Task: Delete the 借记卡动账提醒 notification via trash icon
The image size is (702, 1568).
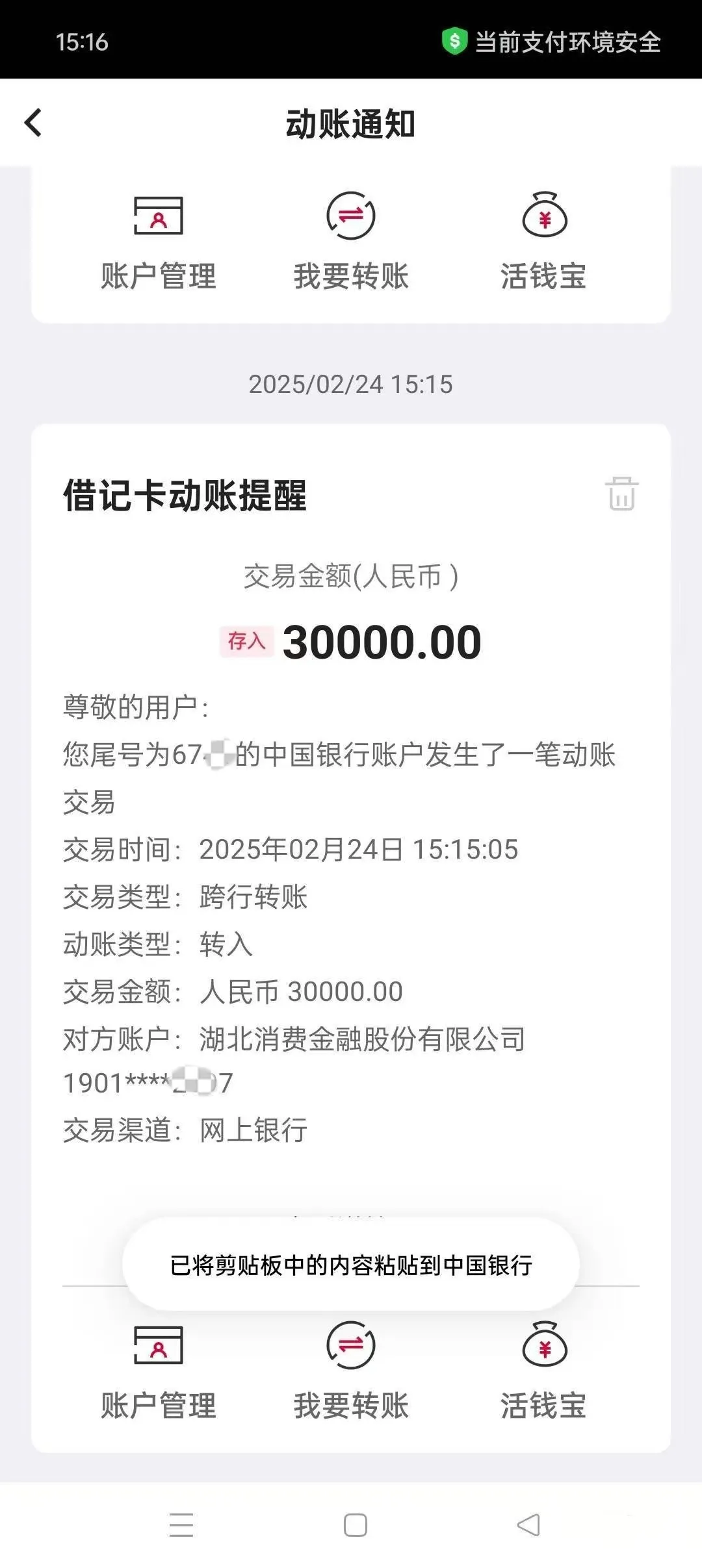Action: coord(621,493)
